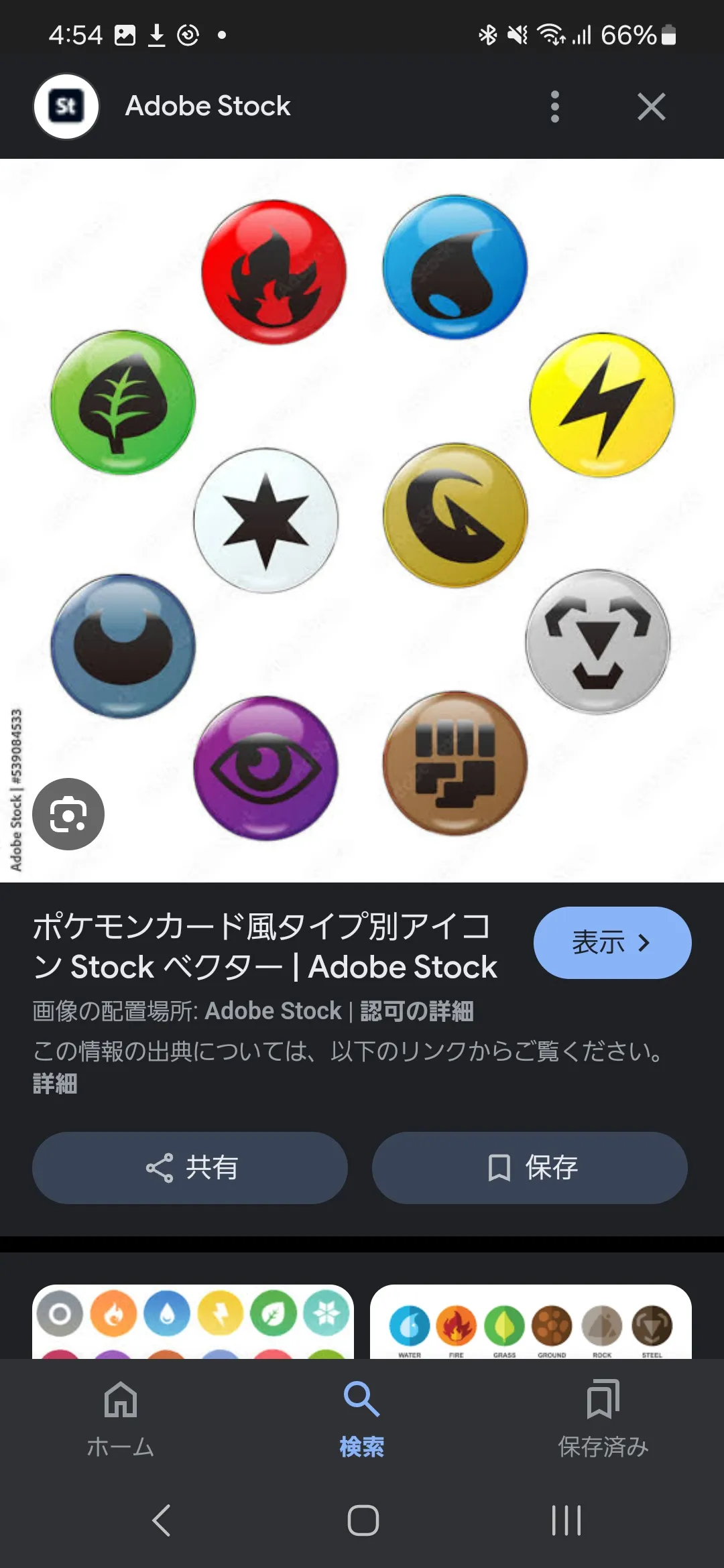This screenshot has height=1568, width=724.
Task: Open the 認可の詳細 license details link
Action: [417, 1010]
